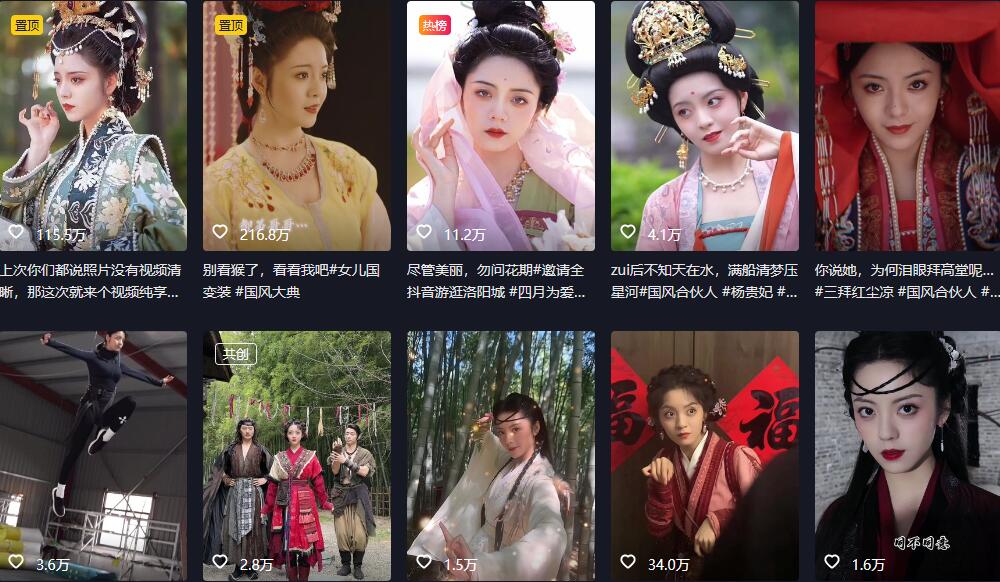Tap the hashtag #三拜红尘凉 link

(854, 292)
